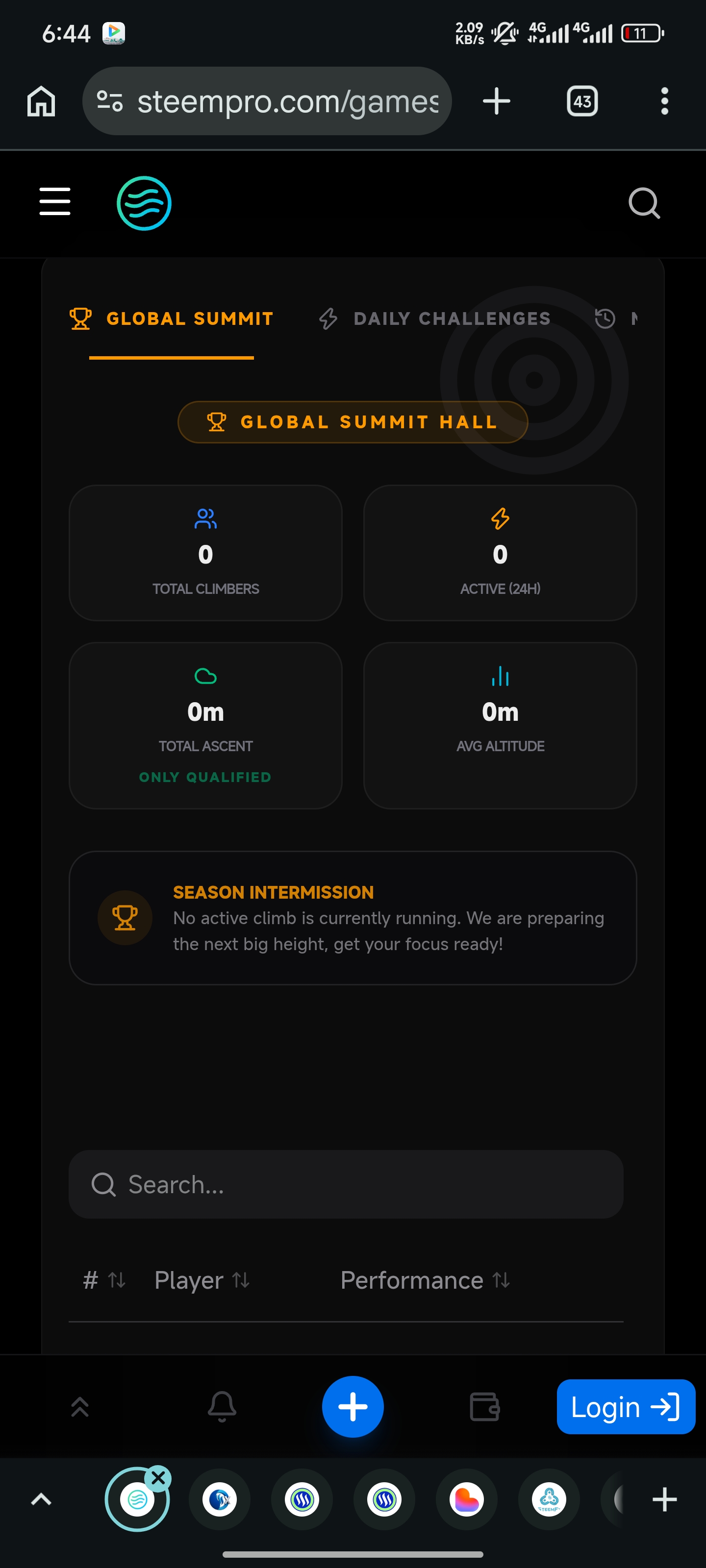The height and width of the screenshot is (1568, 706).
Task: Close the active tab in tab strip
Action: pos(158,1478)
